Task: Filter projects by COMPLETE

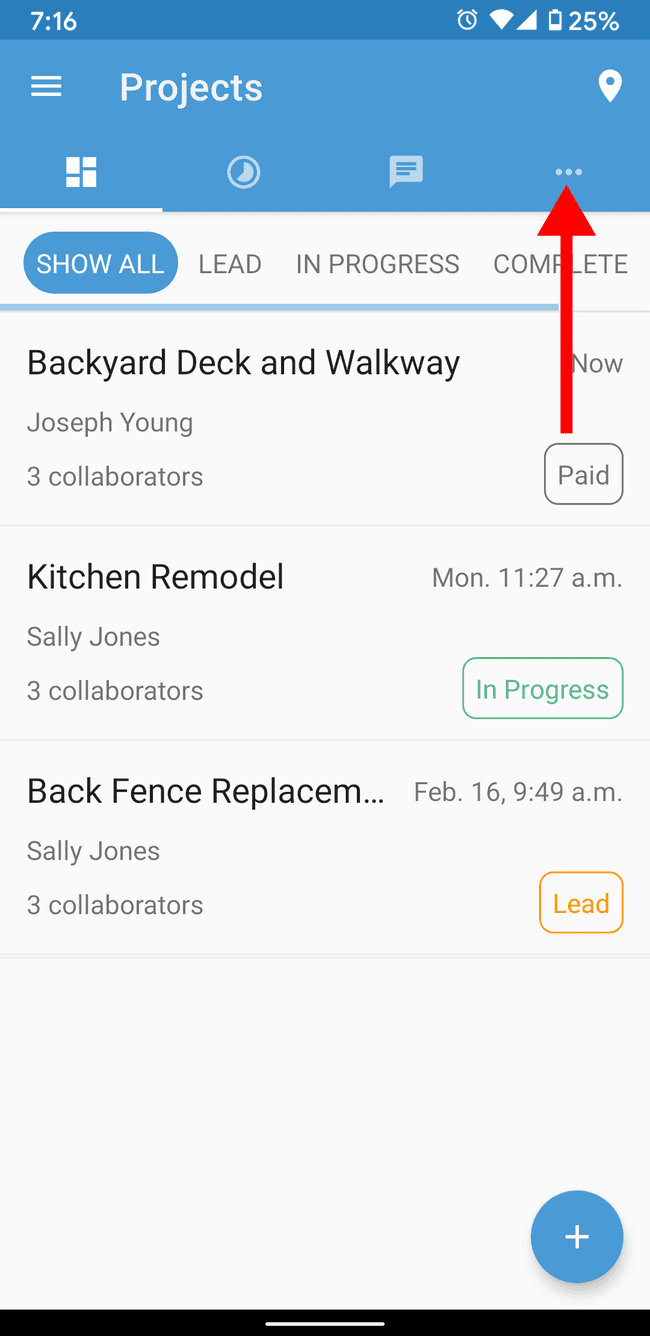Action: click(561, 263)
